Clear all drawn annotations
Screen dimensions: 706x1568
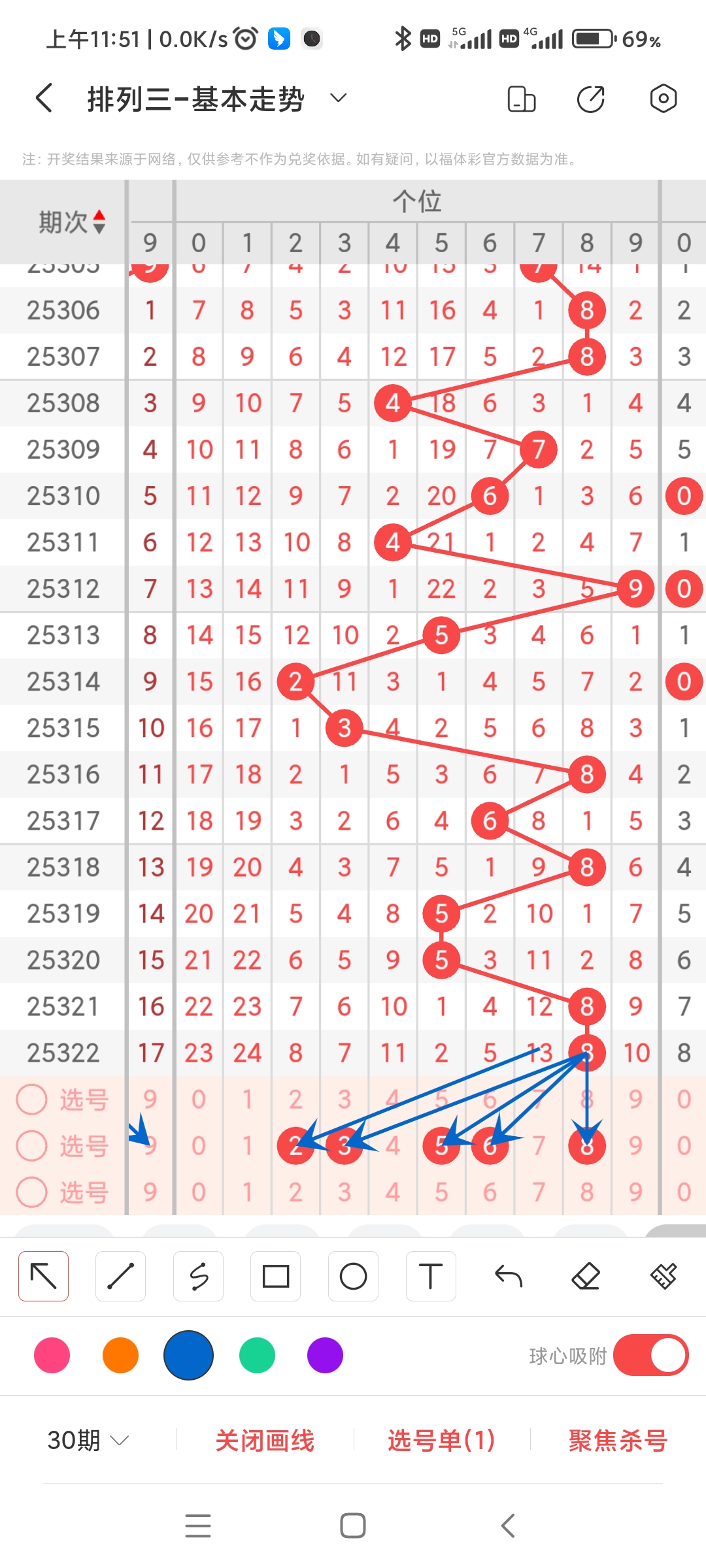pyautogui.click(x=663, y=1275)
